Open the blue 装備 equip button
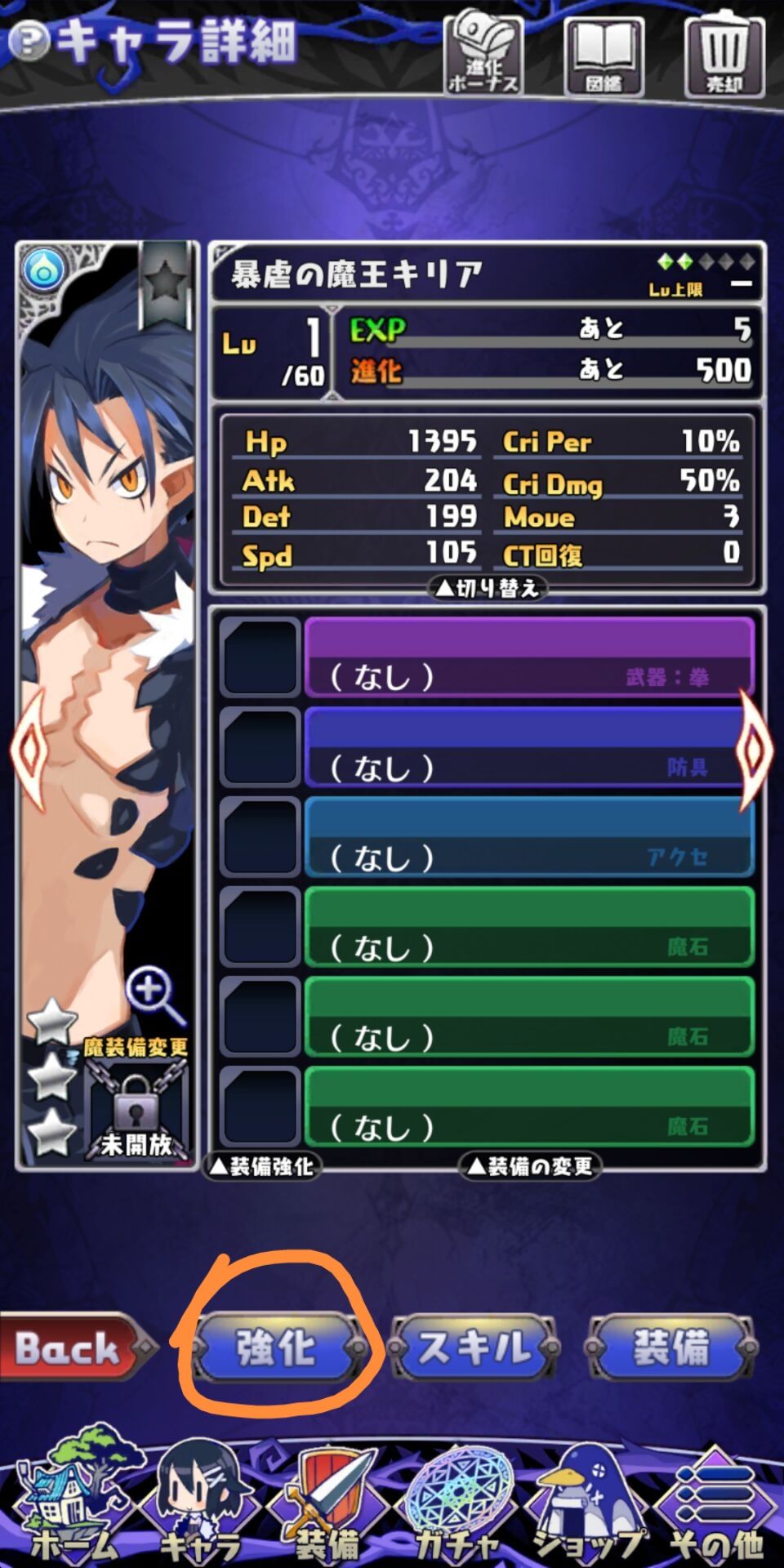This screenshot has height=1568, width=784. pyautogui.click(x=671, y=1347)
